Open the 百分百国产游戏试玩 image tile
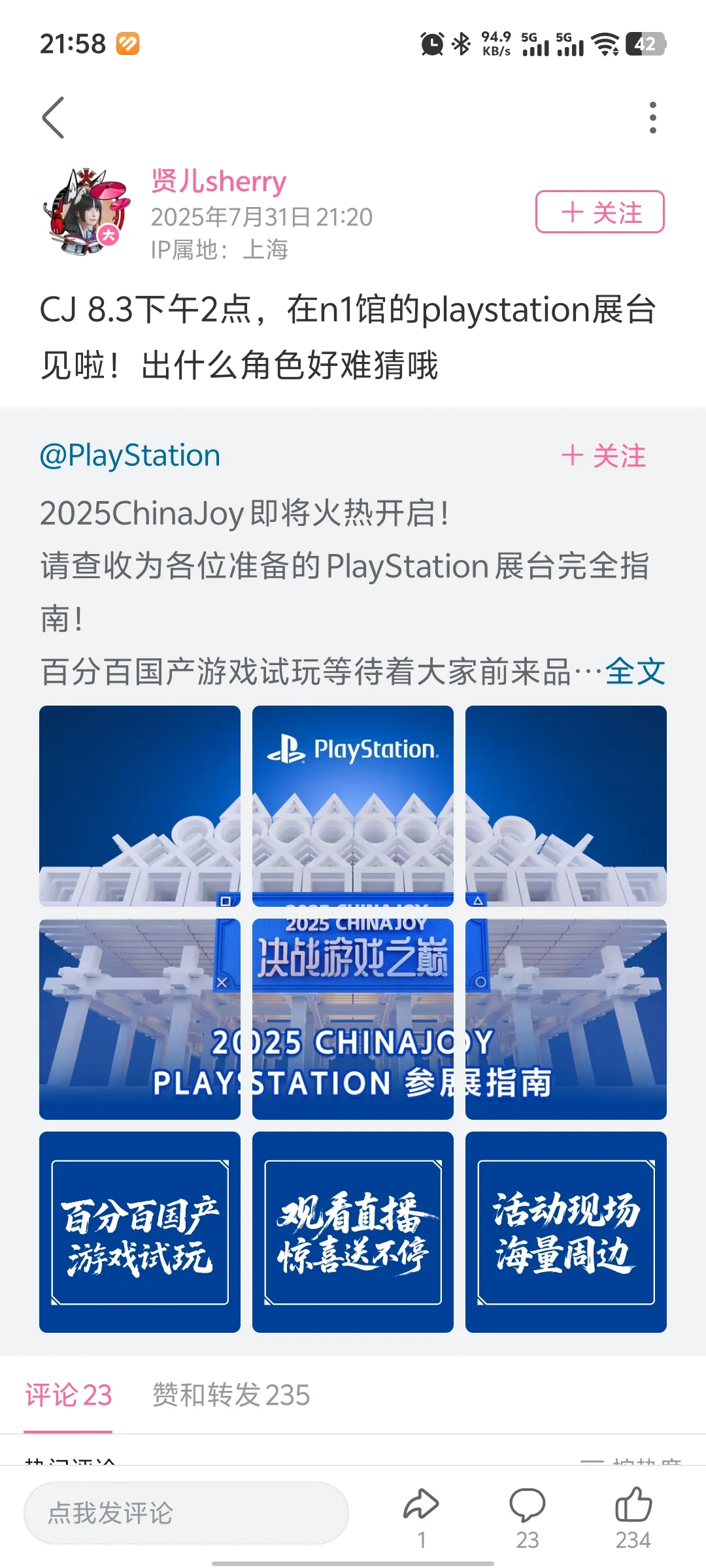 pos(140,1232)
